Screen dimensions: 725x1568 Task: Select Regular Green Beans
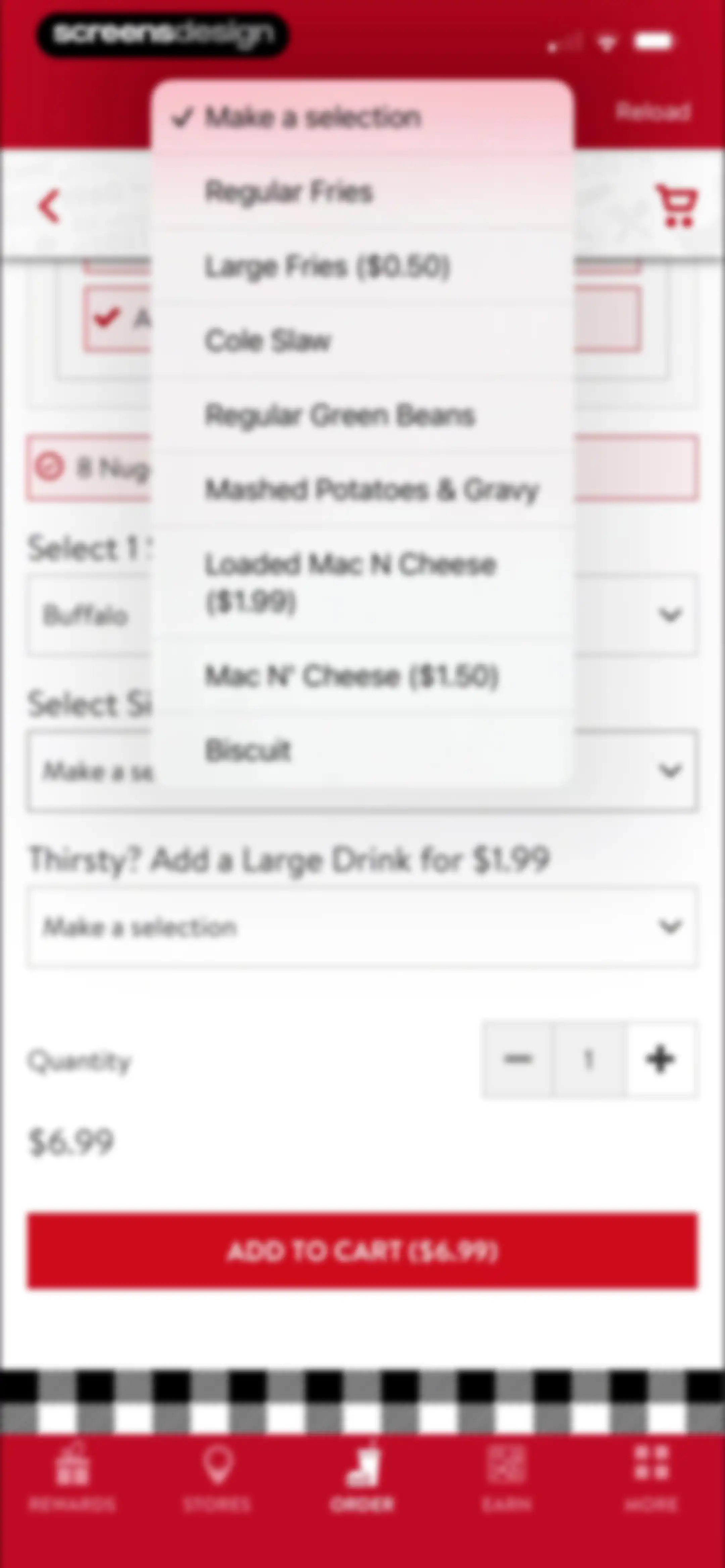[x=362, y=415]
